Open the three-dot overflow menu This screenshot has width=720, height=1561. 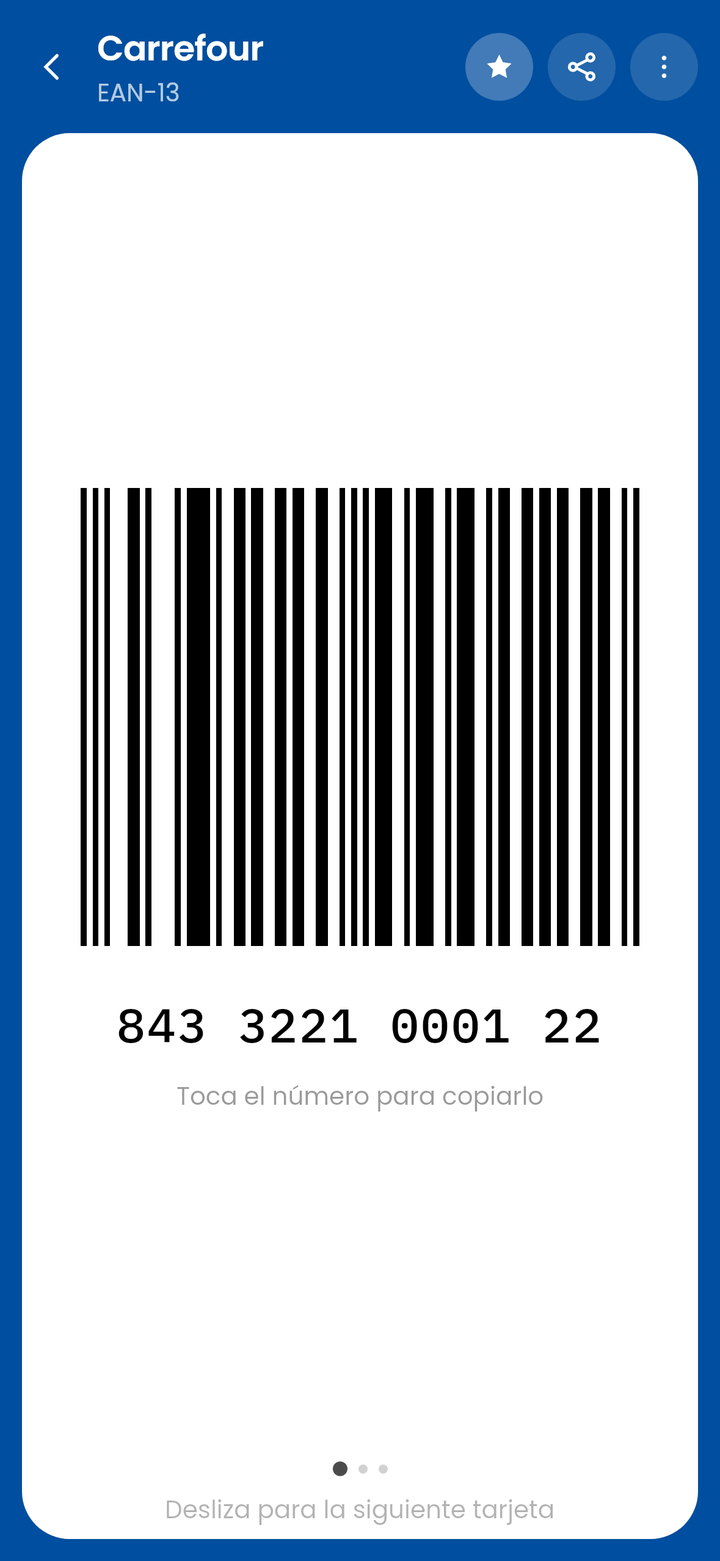pos(664,67)
